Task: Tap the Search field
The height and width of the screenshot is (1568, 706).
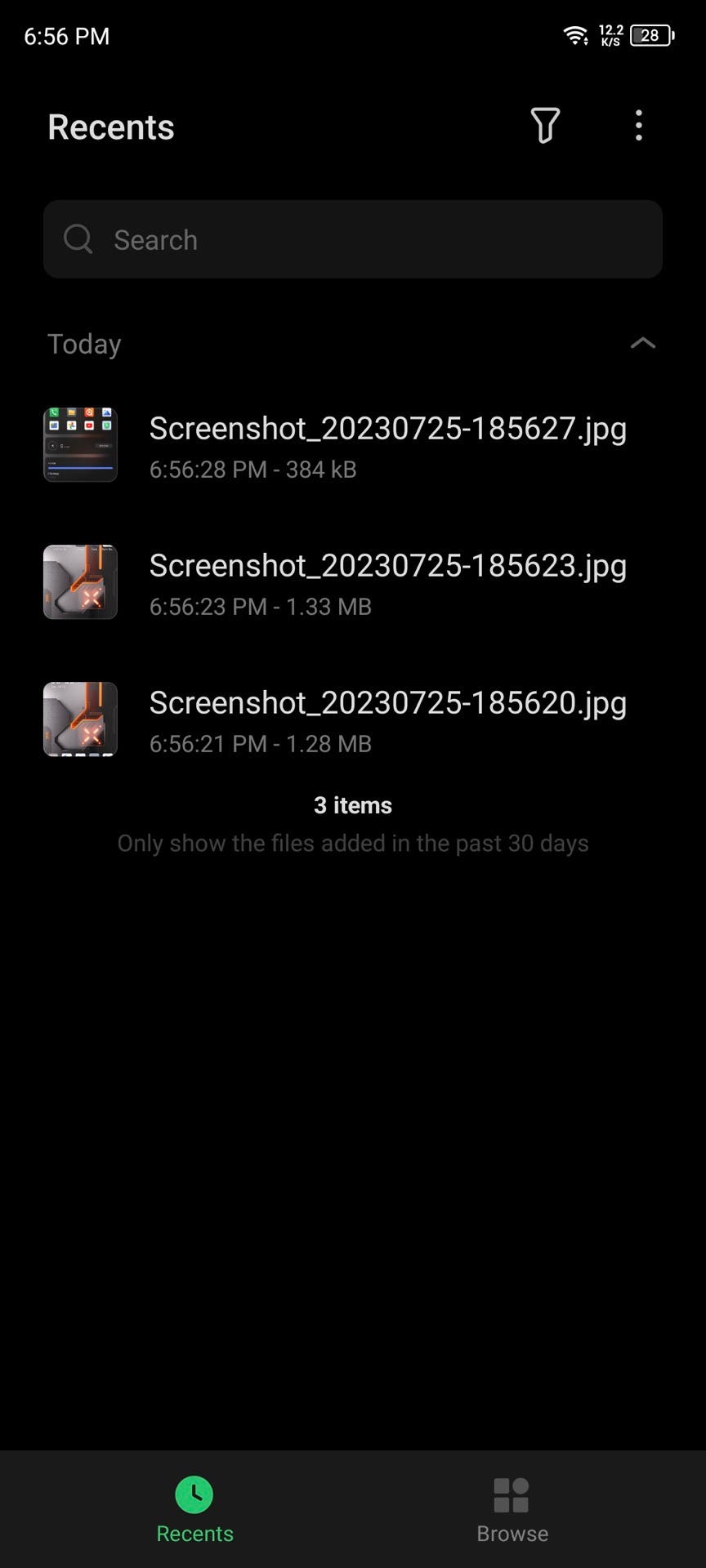Action: (x=353, y=239)
